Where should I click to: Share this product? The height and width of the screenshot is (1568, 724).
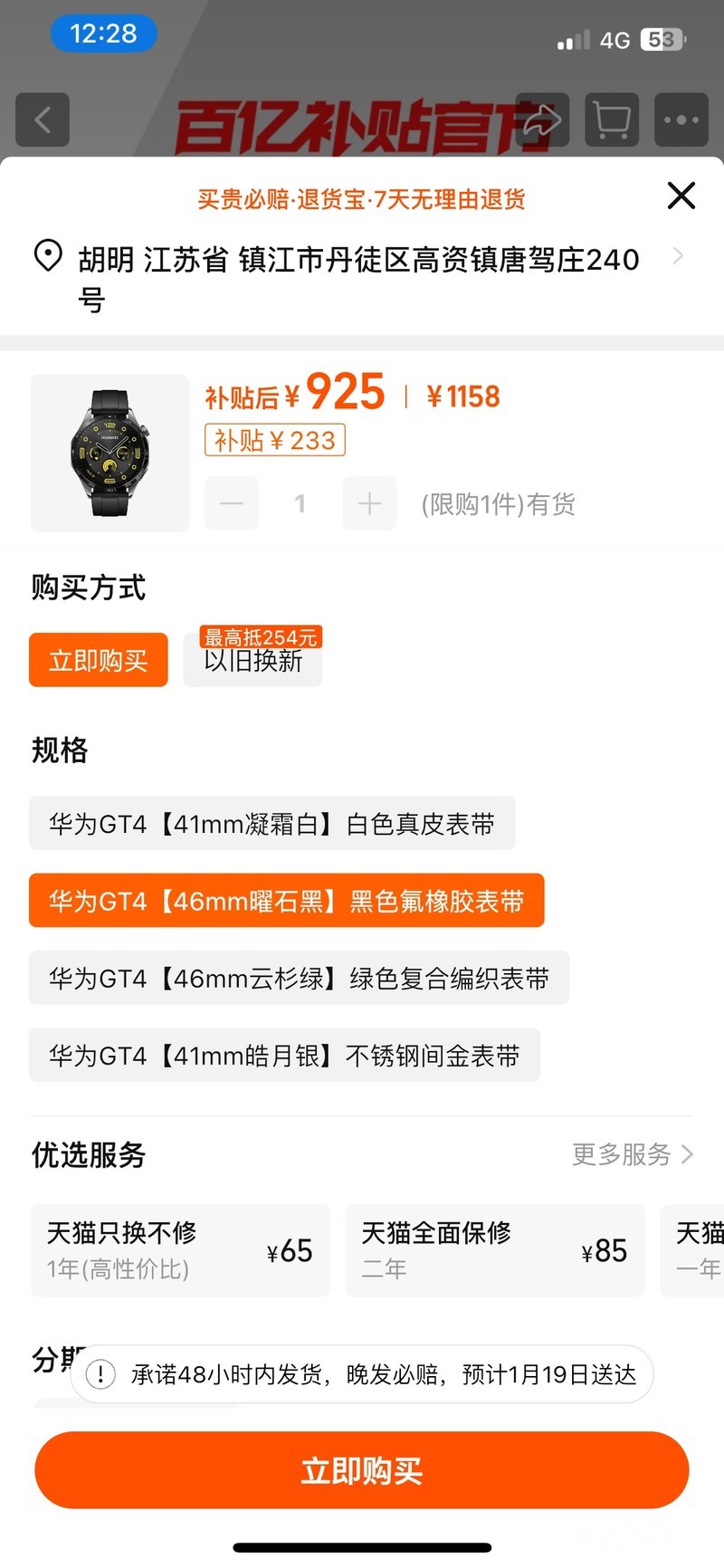pyautogui.click(x=542, y=120)
